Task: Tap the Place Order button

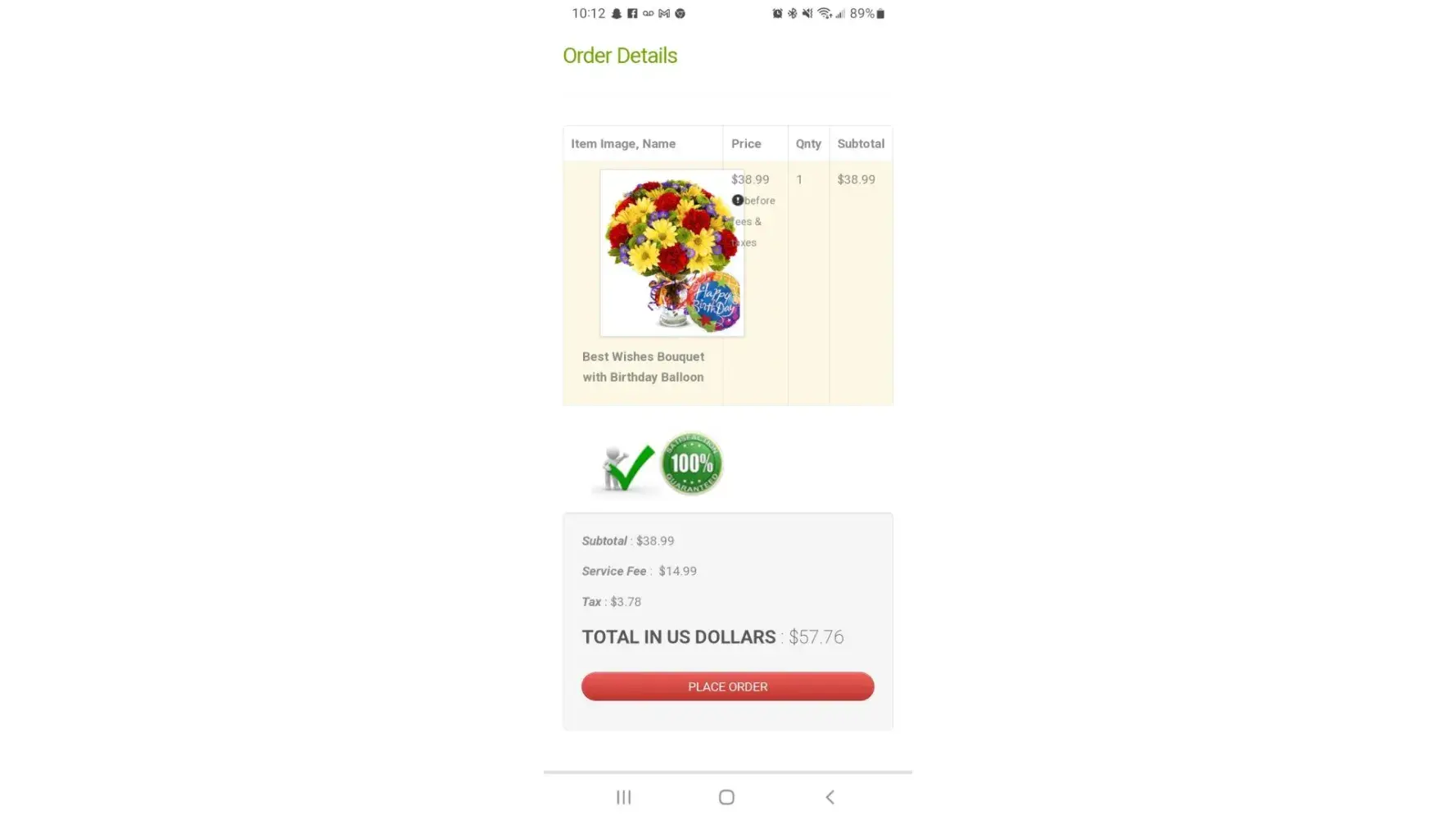Action: pyautogui.click(x=727, y=686)
